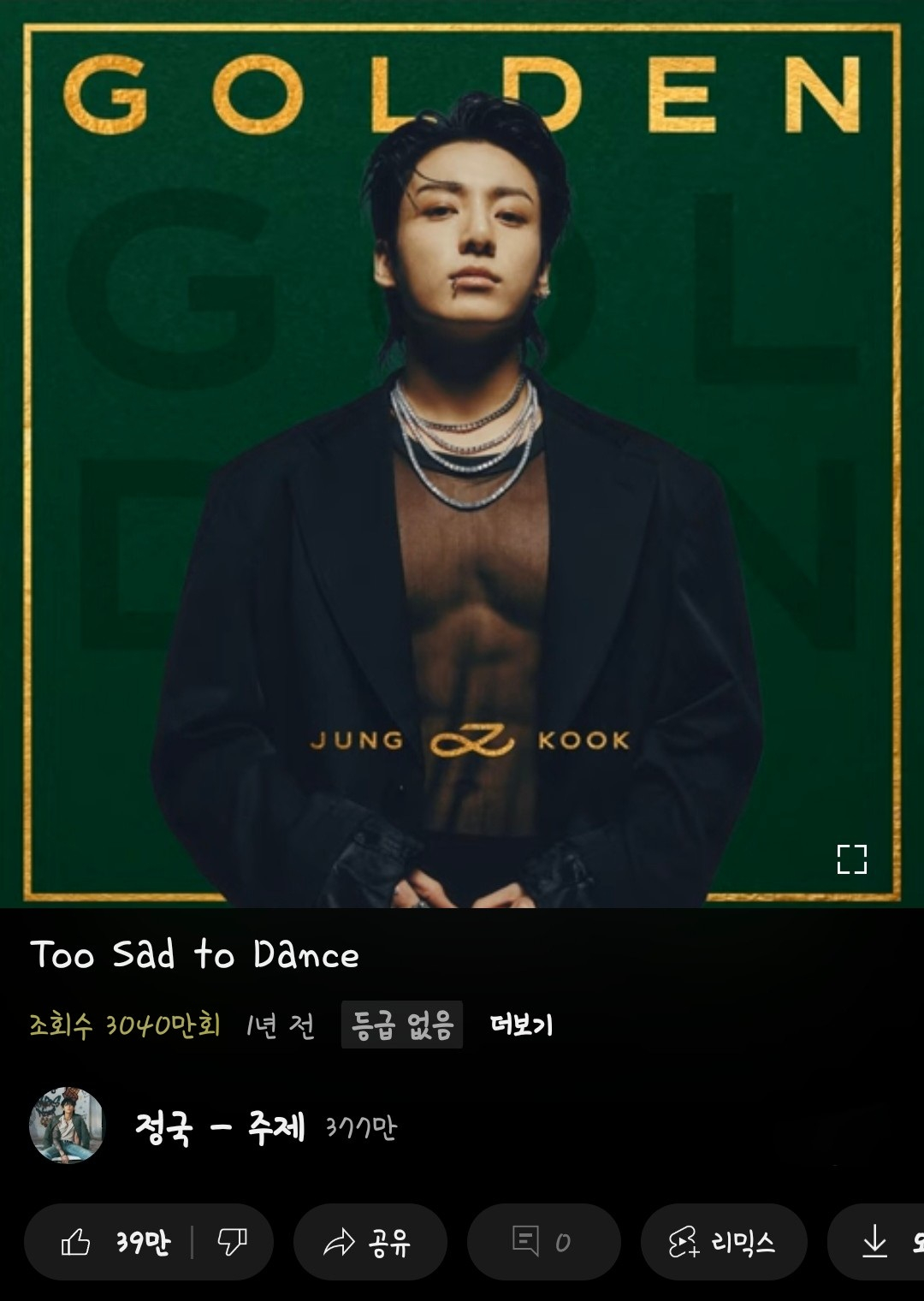Share the video via 공유
The width and height of the screenshot is (924, 1301).
click(x=370, y=1242)
